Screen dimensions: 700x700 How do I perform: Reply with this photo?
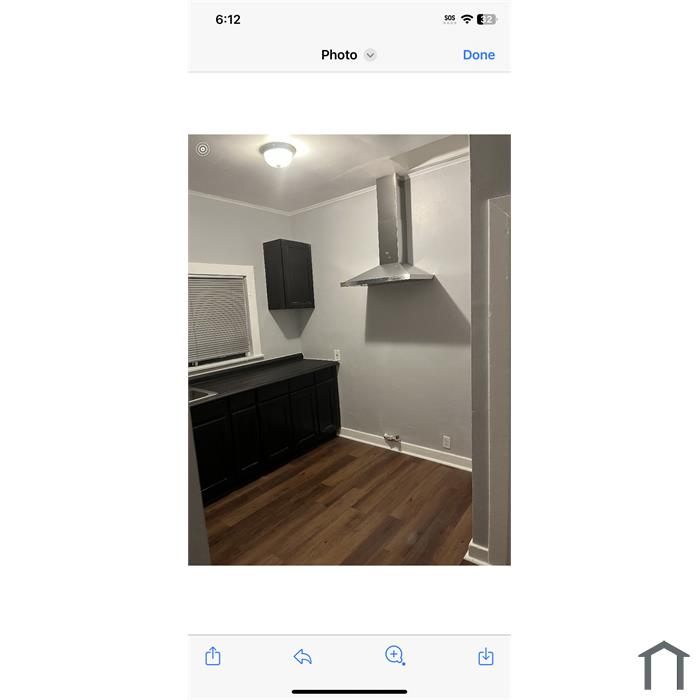(303, 656)
